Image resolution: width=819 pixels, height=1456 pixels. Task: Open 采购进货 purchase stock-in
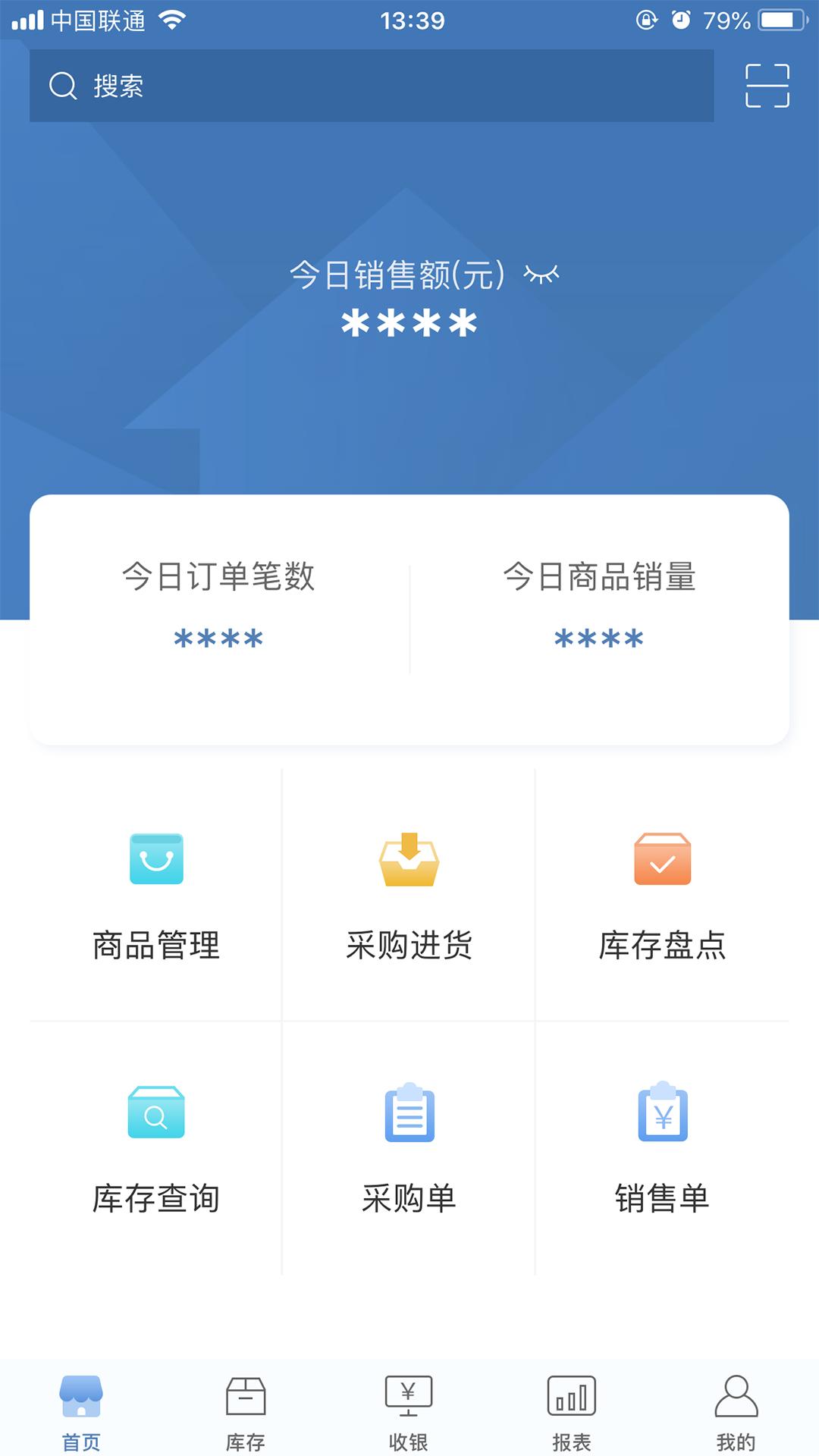[x=409, y=895]
